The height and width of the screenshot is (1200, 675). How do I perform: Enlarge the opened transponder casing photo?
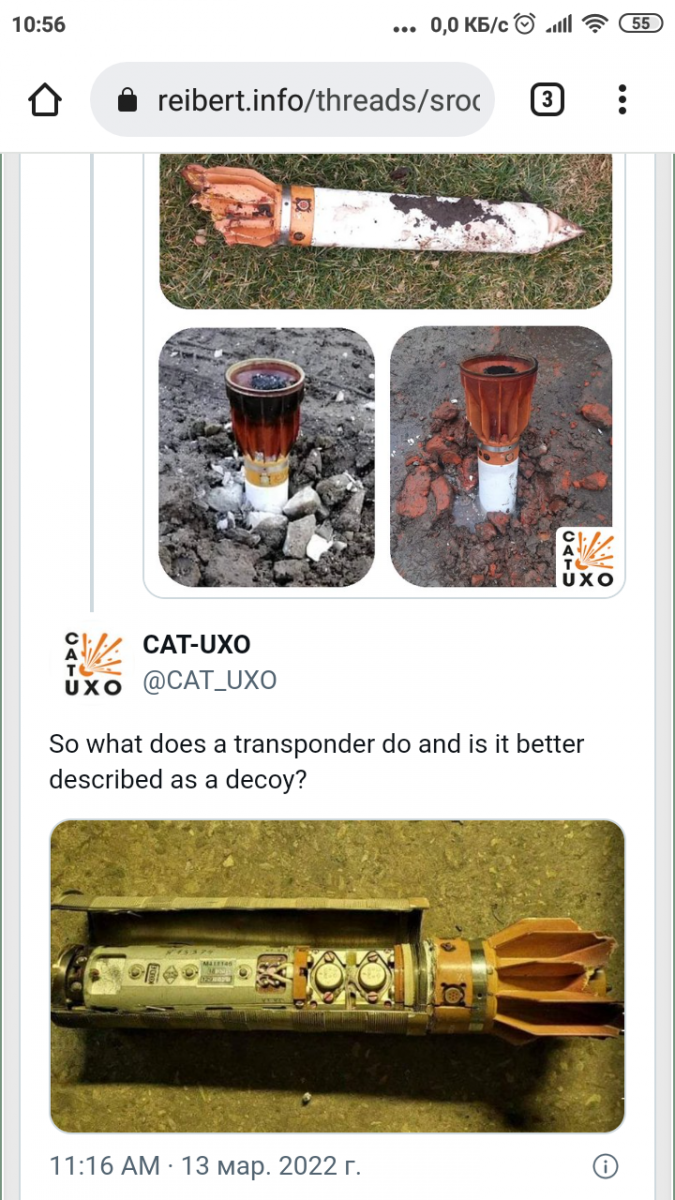click(337, 976)
